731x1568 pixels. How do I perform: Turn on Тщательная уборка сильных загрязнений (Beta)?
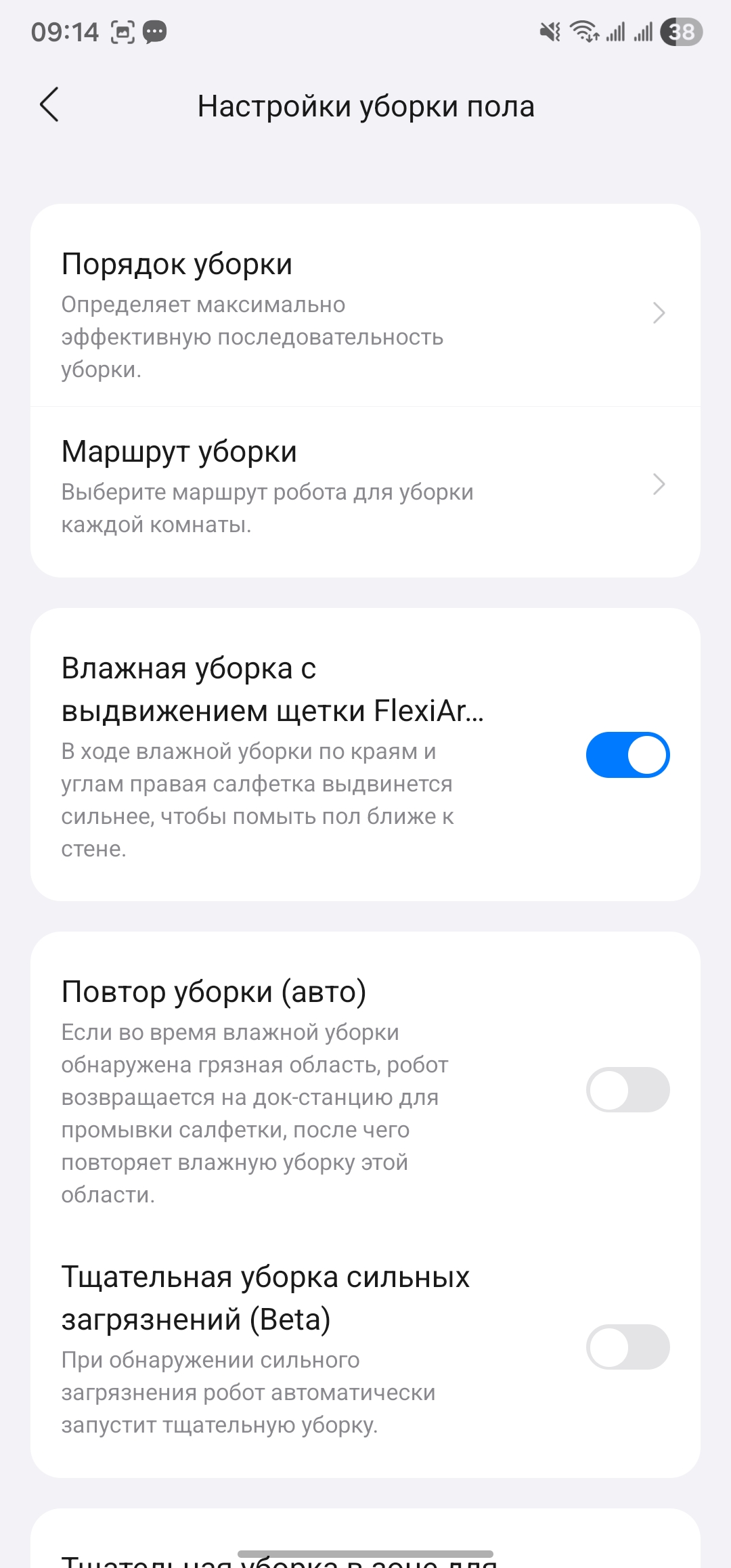click(x=627, y=1347)
